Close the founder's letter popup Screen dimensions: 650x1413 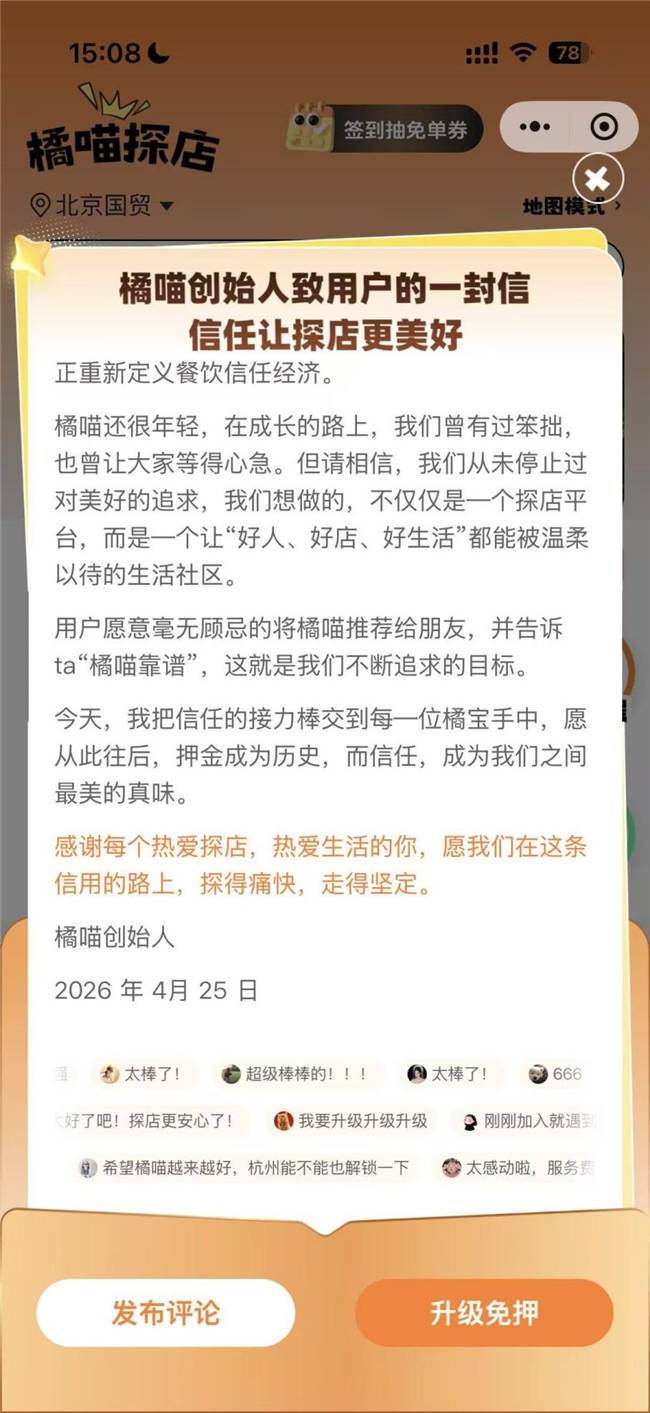(x=597, y=180)
